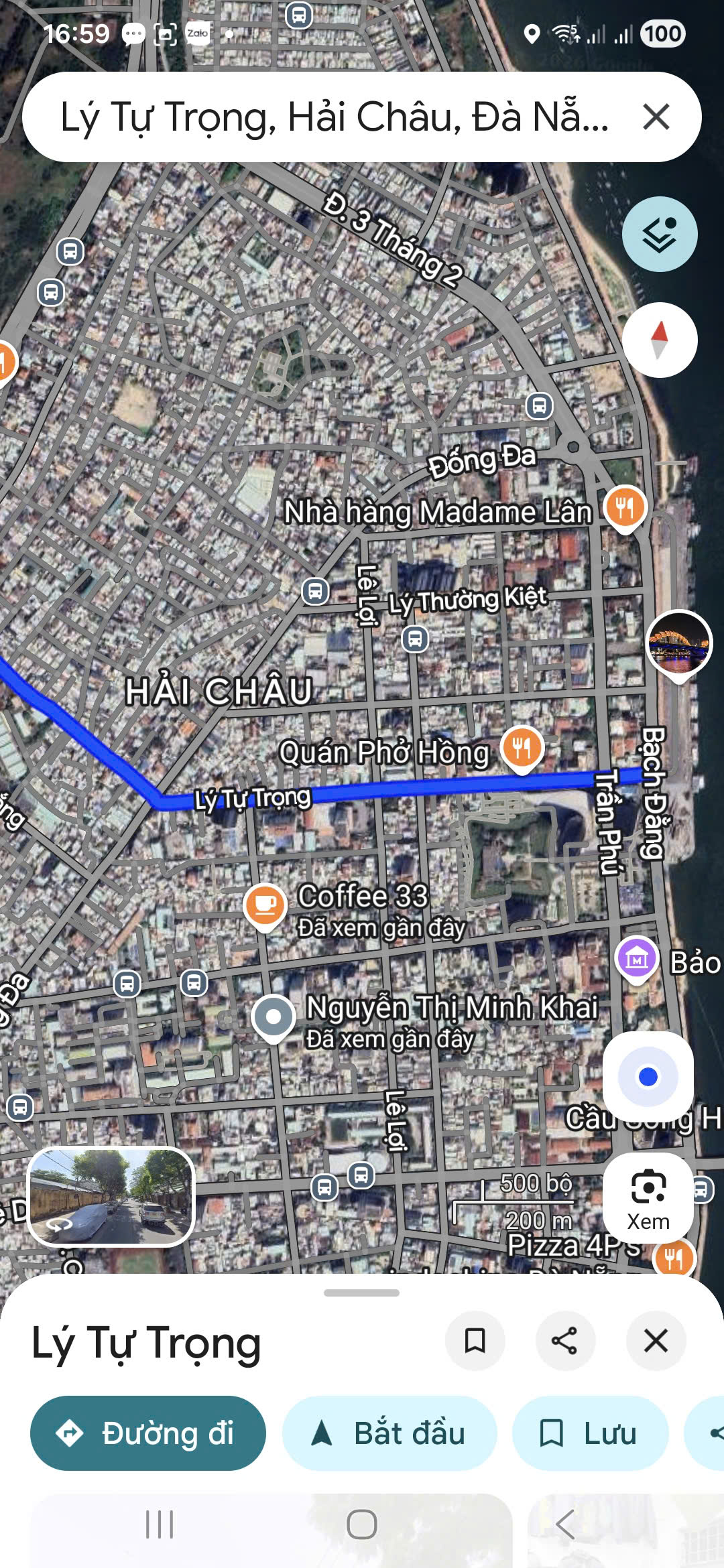Screen dimensions: 724x1568
Task: Share Lý Tự Trọng with round share icon
Action: point(564,1341)
